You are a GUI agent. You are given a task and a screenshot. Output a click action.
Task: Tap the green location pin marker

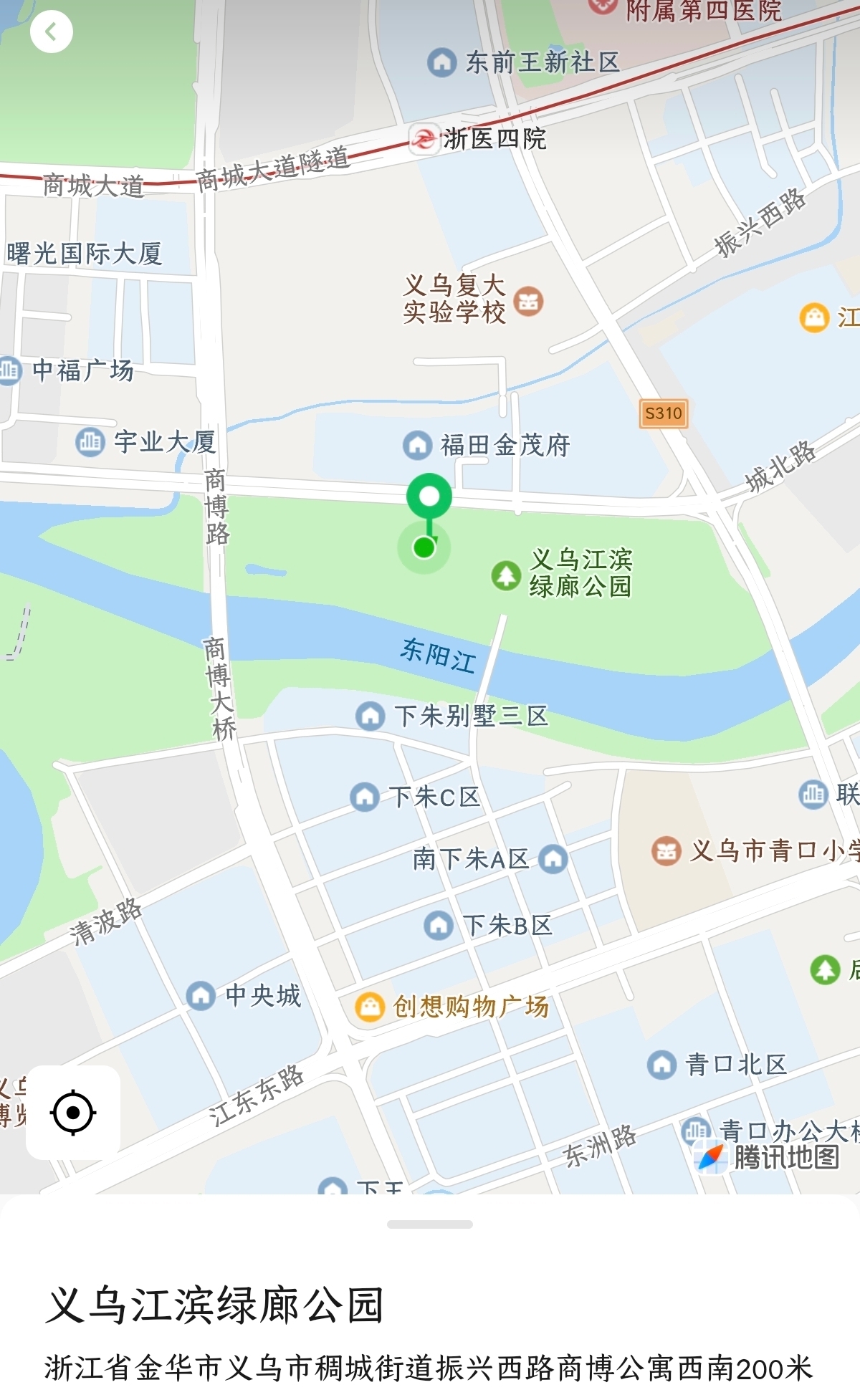429,497
